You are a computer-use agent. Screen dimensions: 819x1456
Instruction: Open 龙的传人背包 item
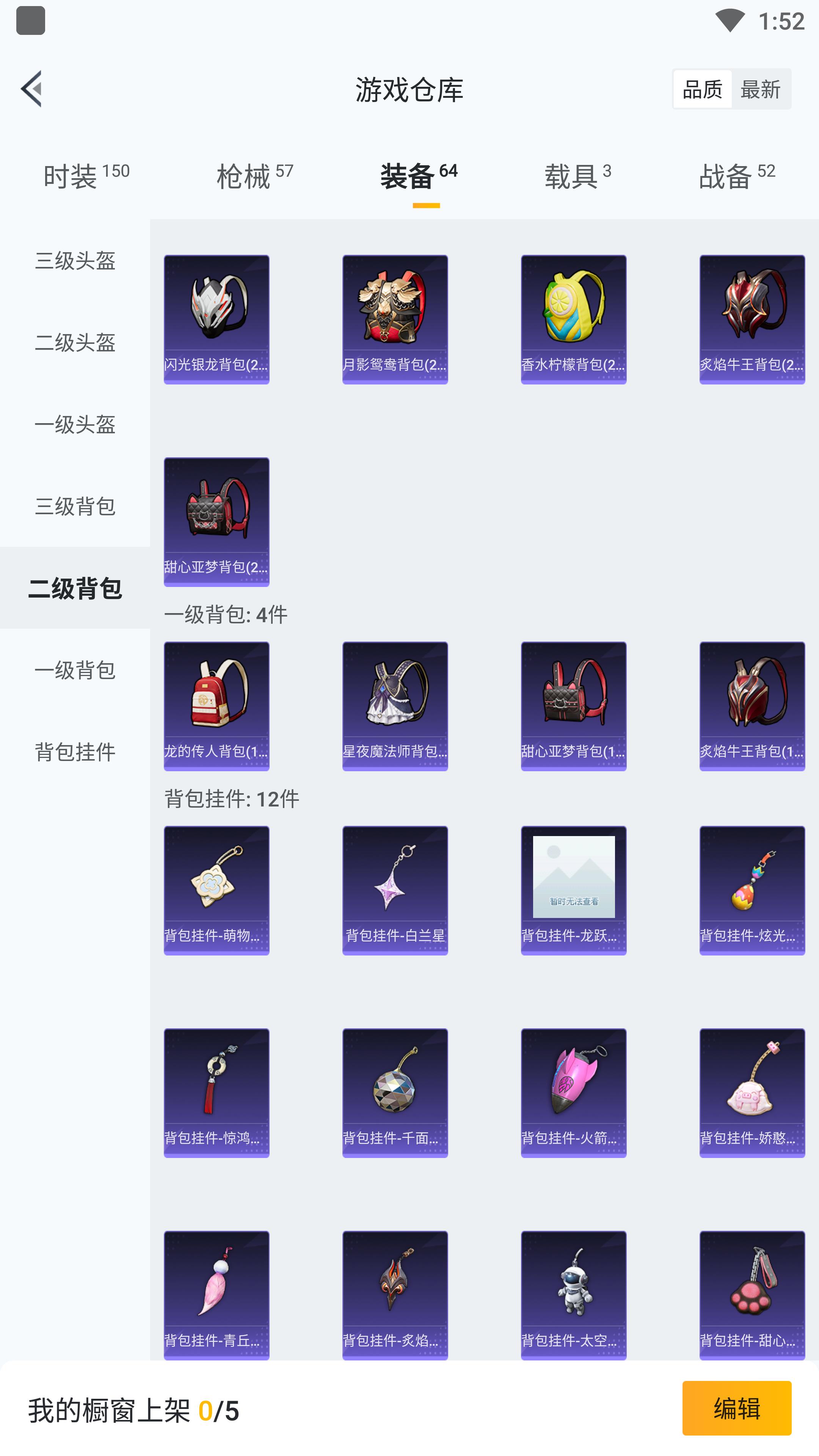click(x=217, y=706)
